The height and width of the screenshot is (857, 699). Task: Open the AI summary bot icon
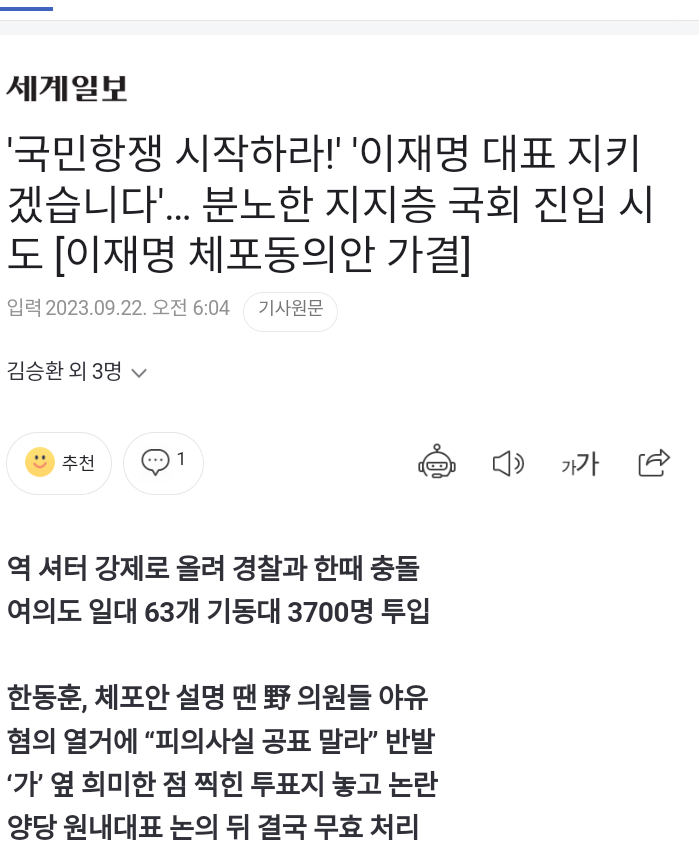pos(437,463)
